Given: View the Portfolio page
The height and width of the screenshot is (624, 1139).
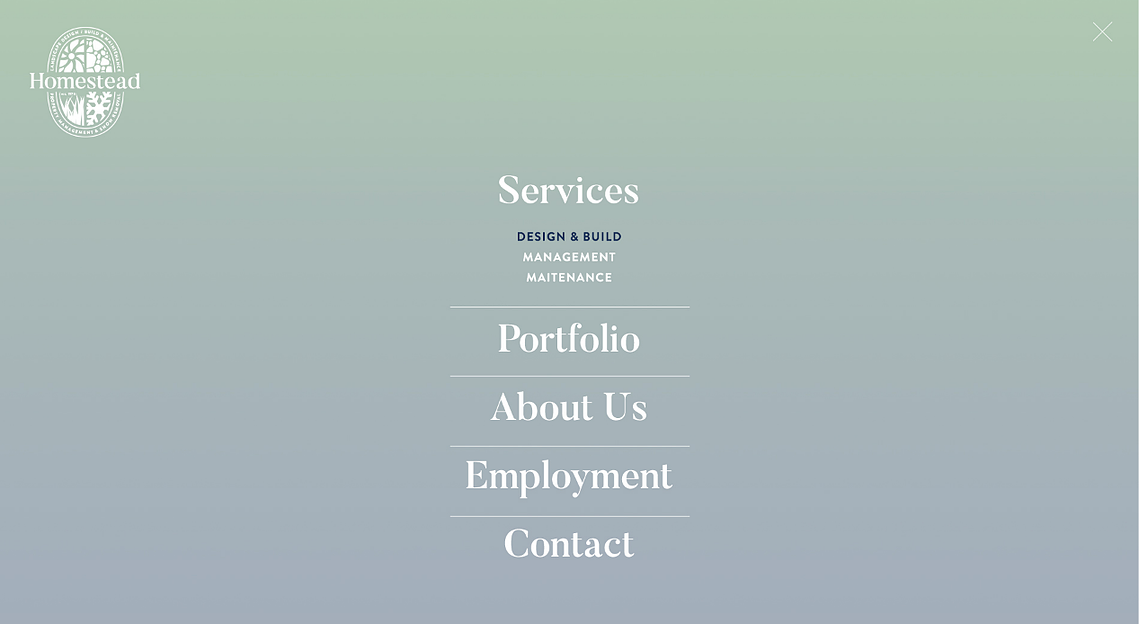Looking at the screenshot, I should [x=568, y=340].
